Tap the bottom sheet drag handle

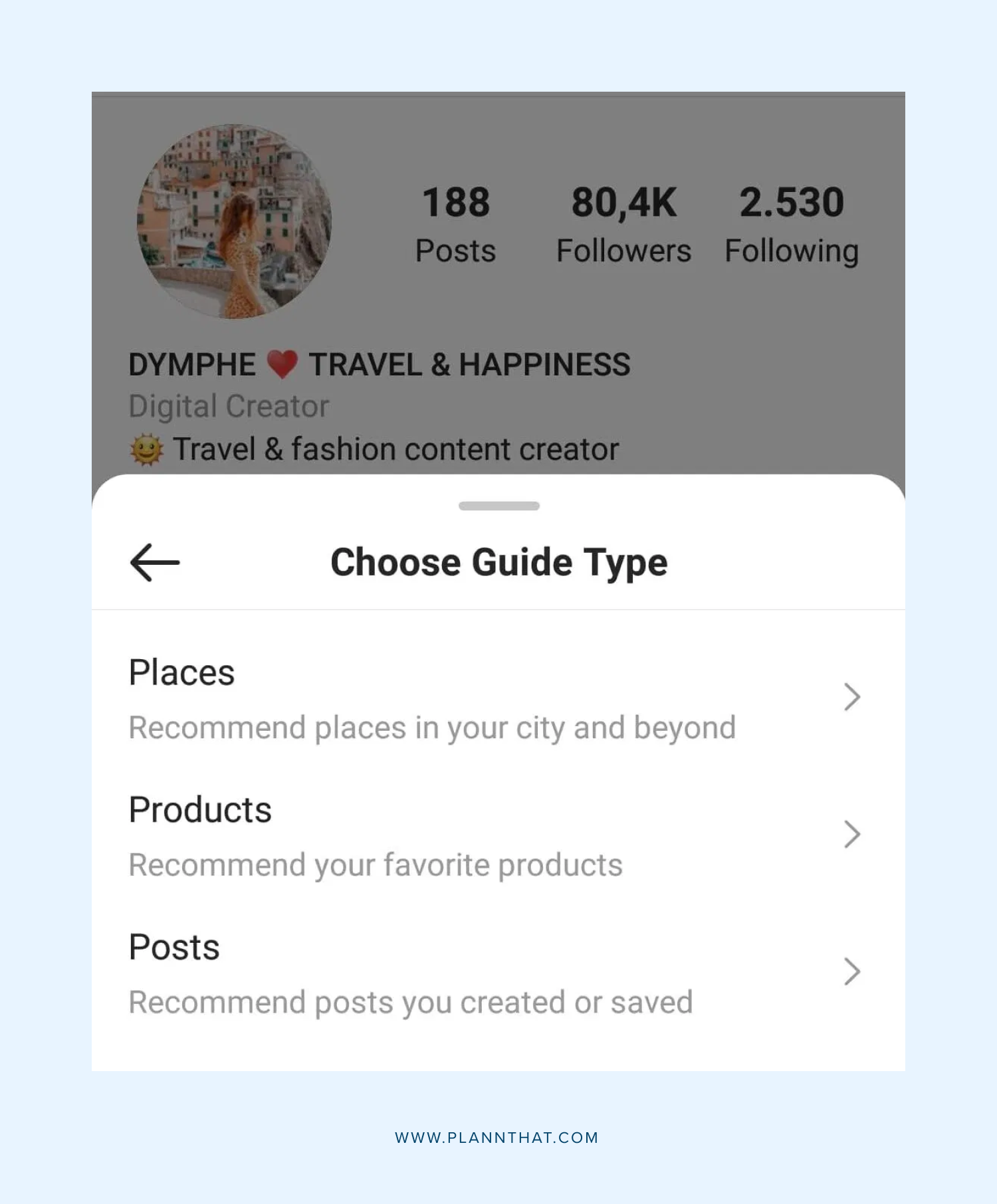click(x=498, y=505)
